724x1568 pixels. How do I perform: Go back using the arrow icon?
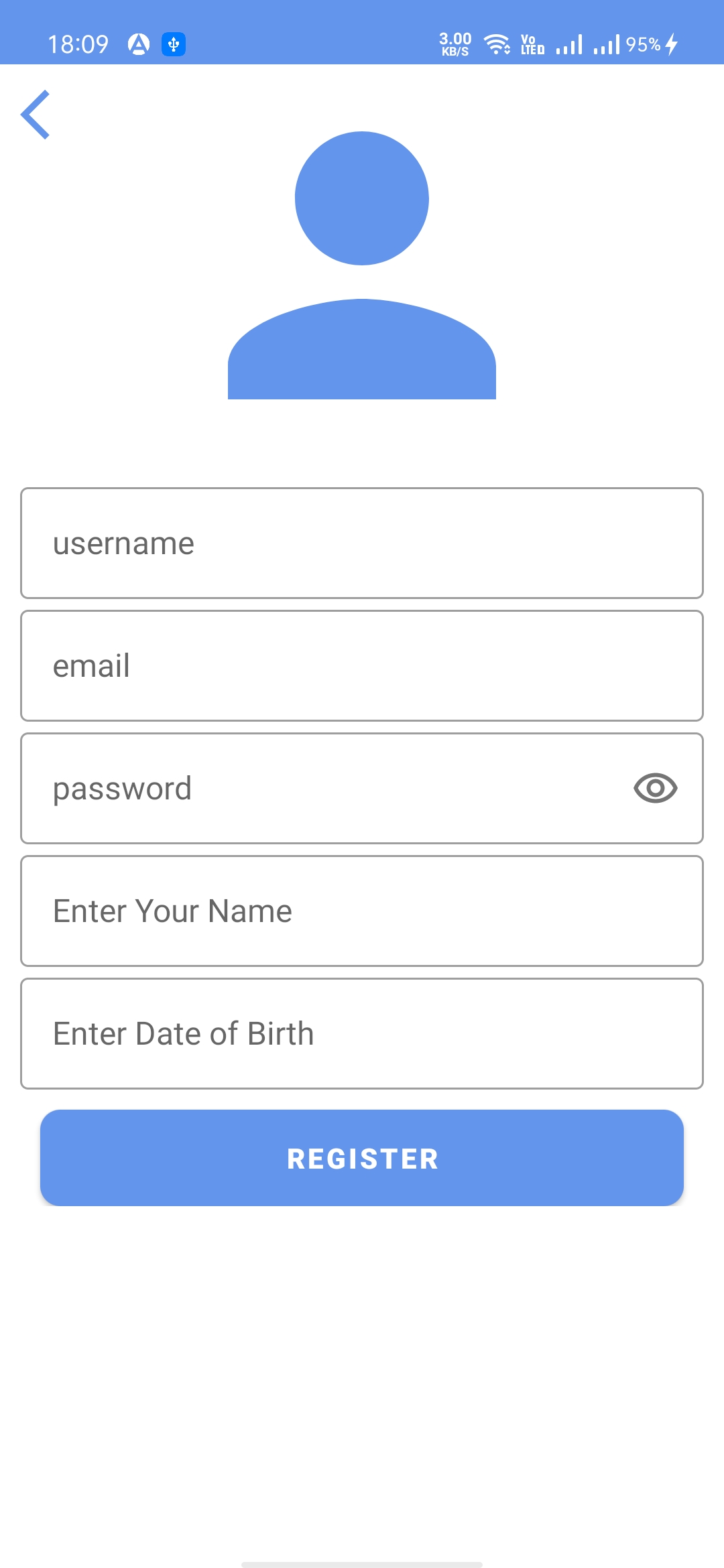[36, 115]
